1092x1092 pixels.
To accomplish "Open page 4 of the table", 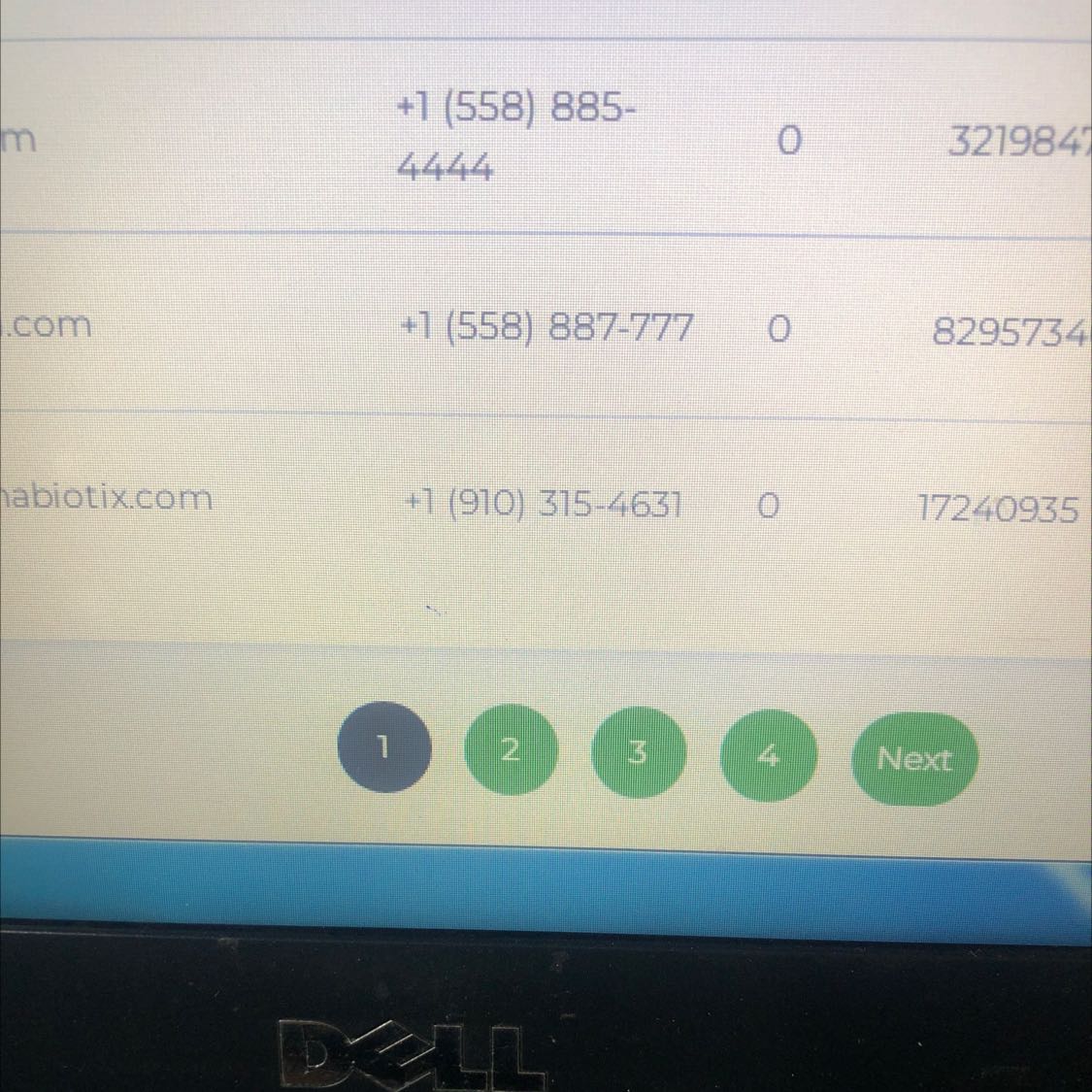I will click(x=768, y=755).
